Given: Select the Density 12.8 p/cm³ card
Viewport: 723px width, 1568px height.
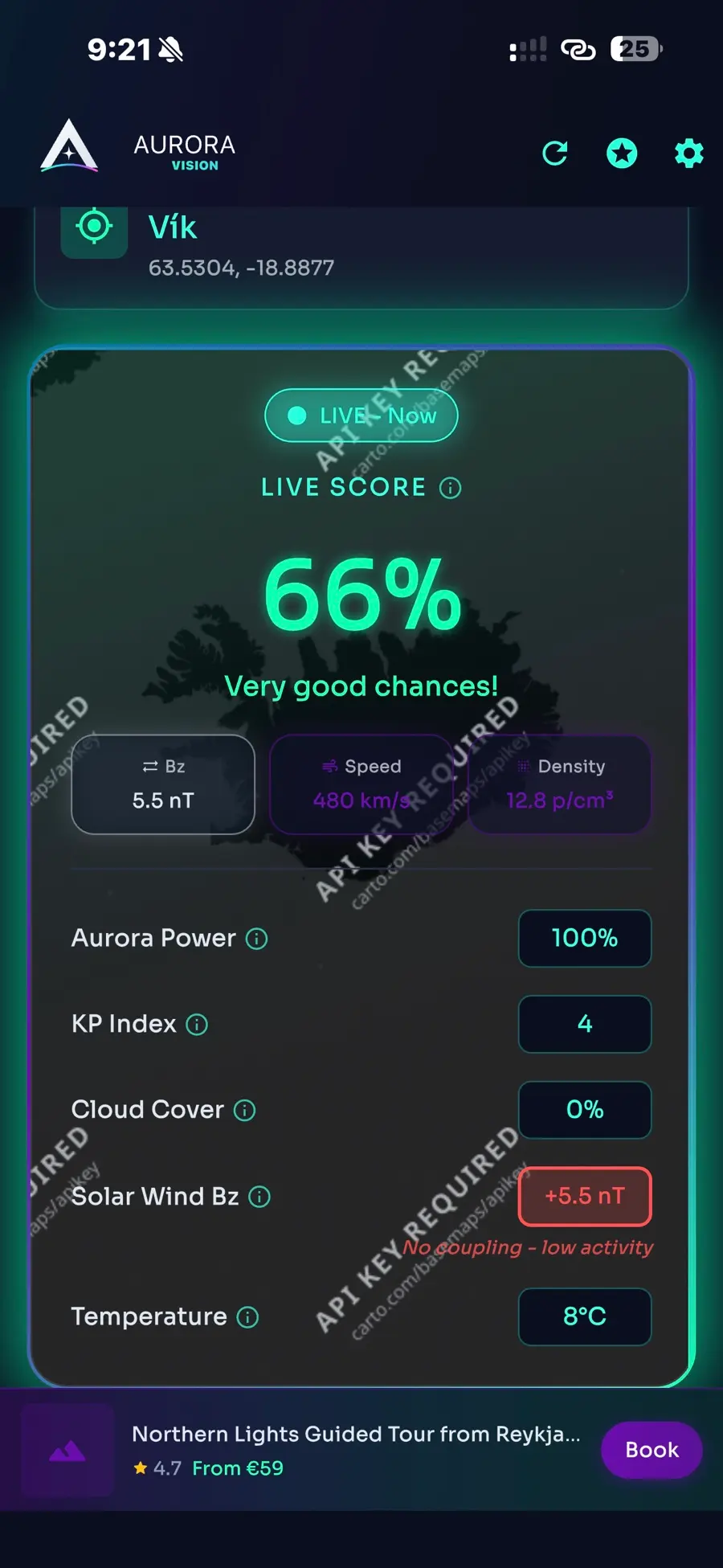Looking at the screenshot, I should coord(560,784).
